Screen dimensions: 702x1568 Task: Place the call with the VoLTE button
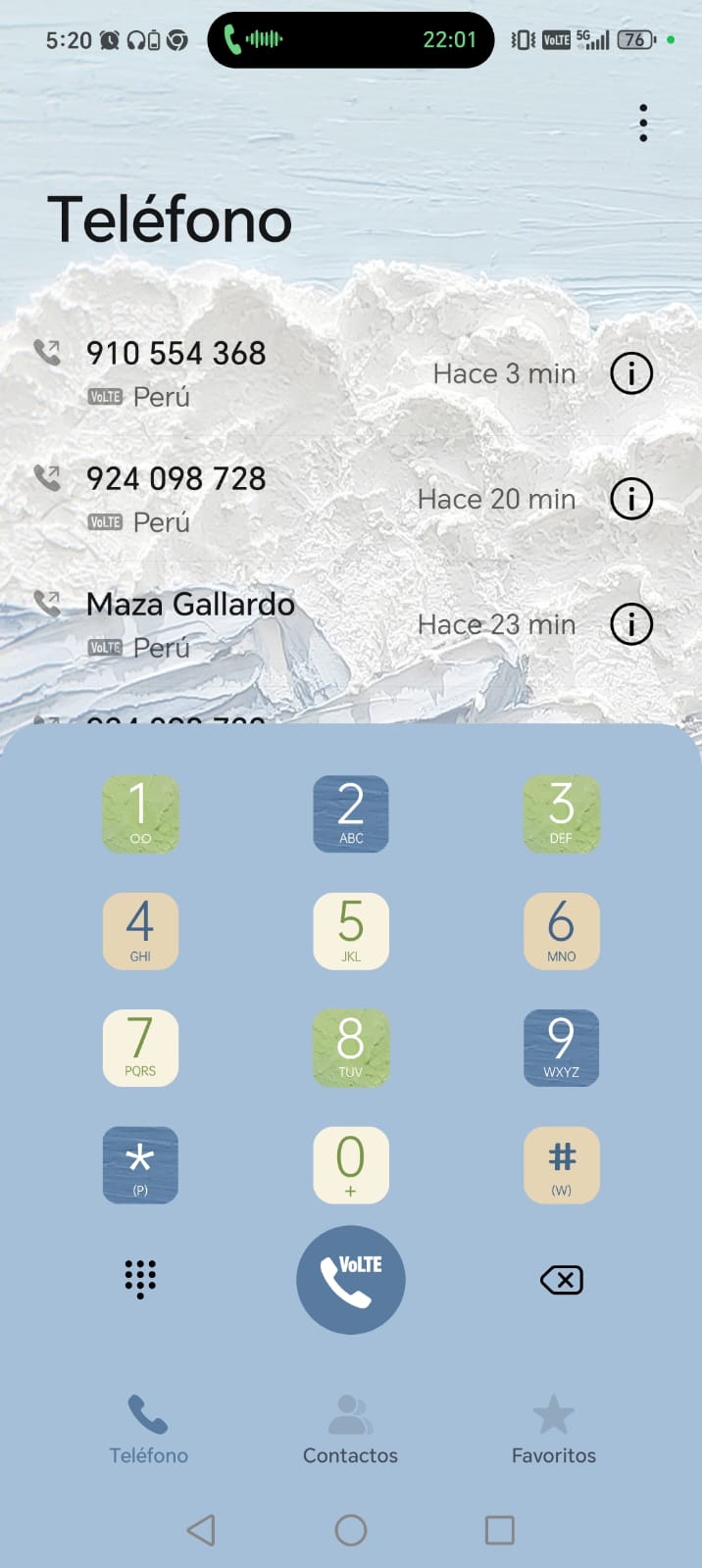pyautogui.click(x=351, y=1280)
